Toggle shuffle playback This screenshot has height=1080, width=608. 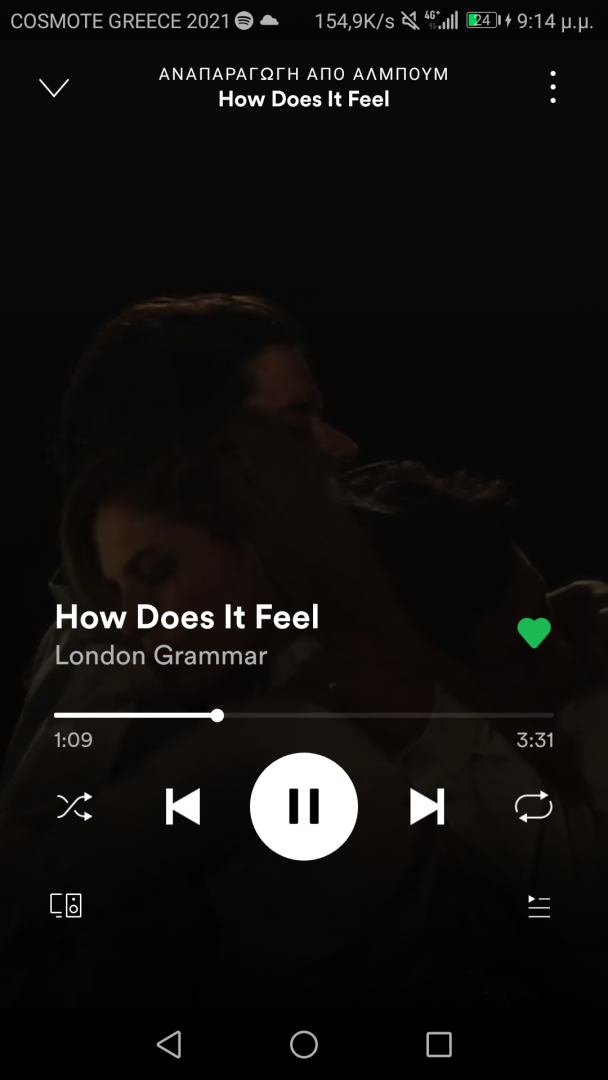tap(74, 806)
